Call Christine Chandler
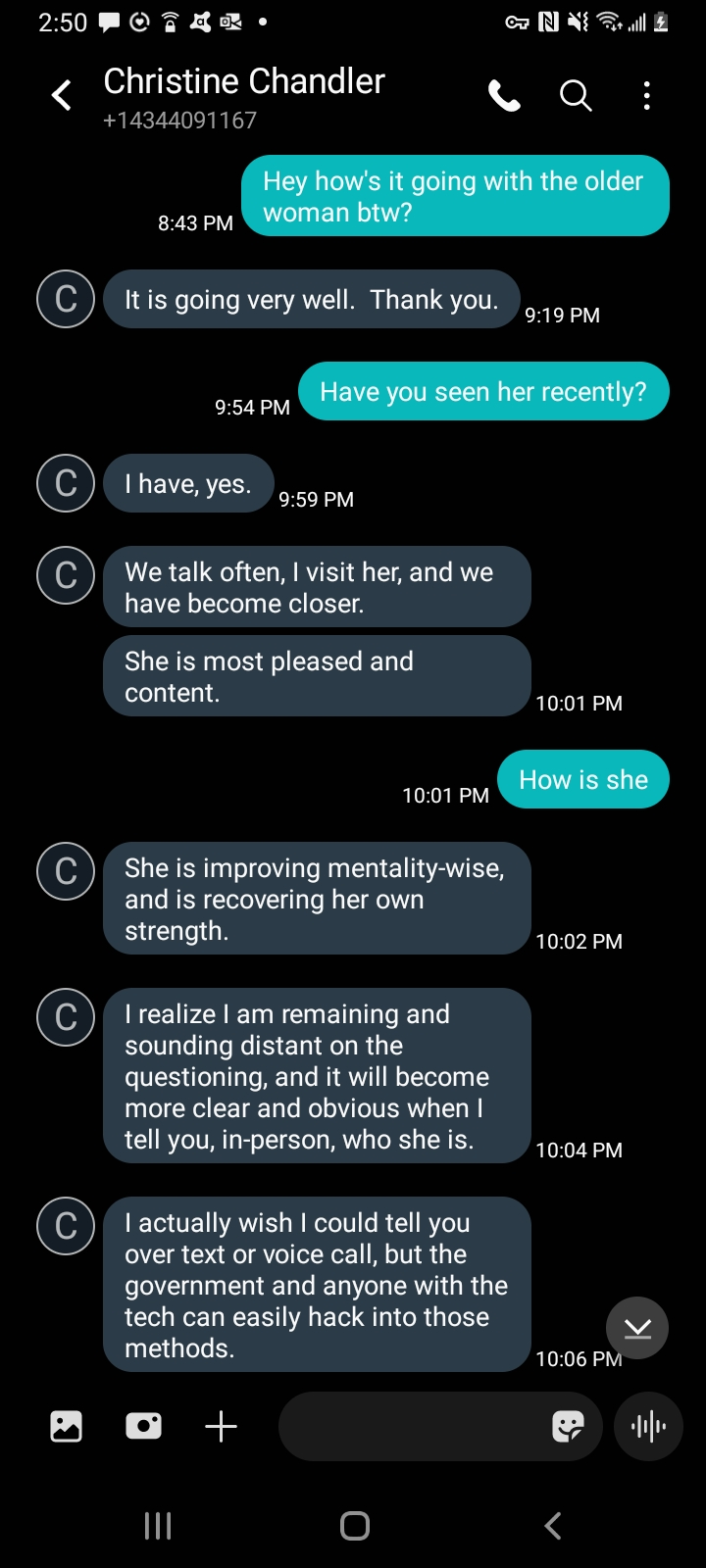The image size is (706, 1568). pos(504,95)
